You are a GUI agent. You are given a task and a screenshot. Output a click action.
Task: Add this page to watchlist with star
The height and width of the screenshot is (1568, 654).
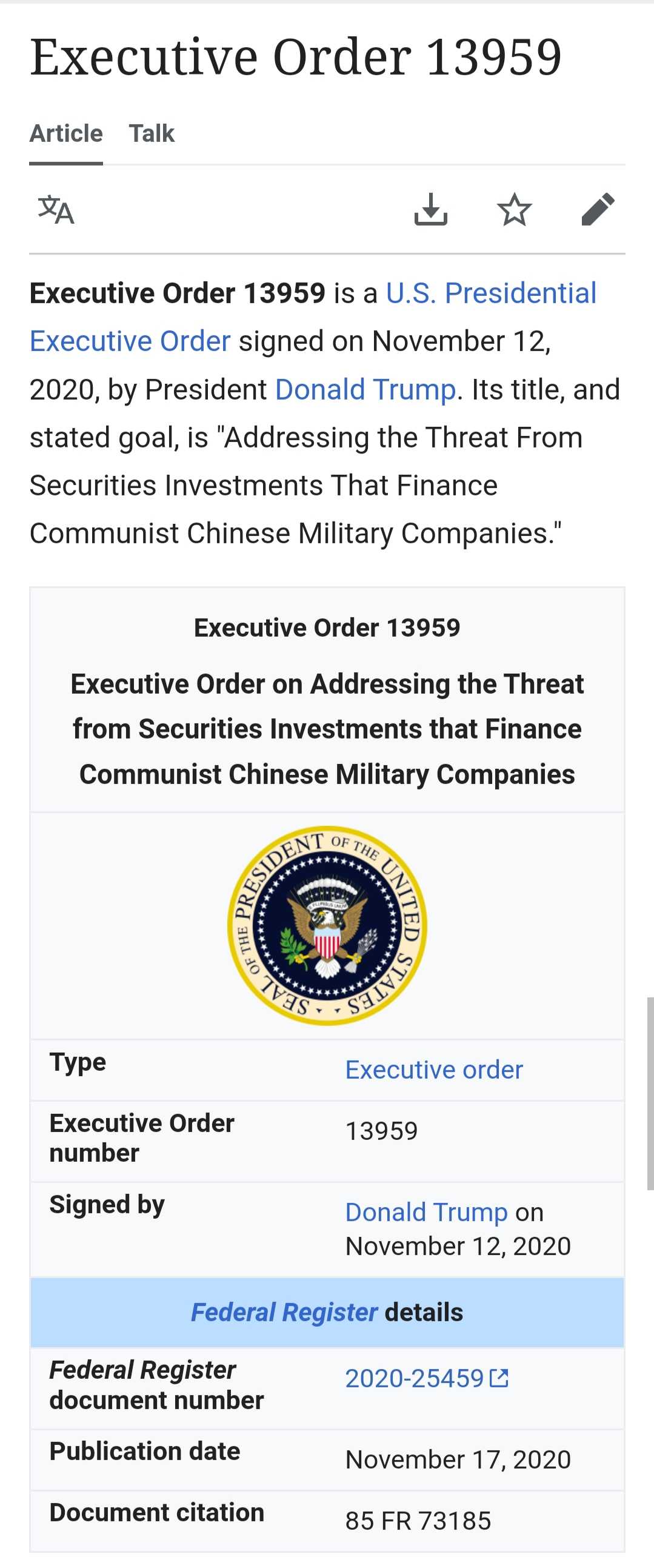click(x=514, y=210)
